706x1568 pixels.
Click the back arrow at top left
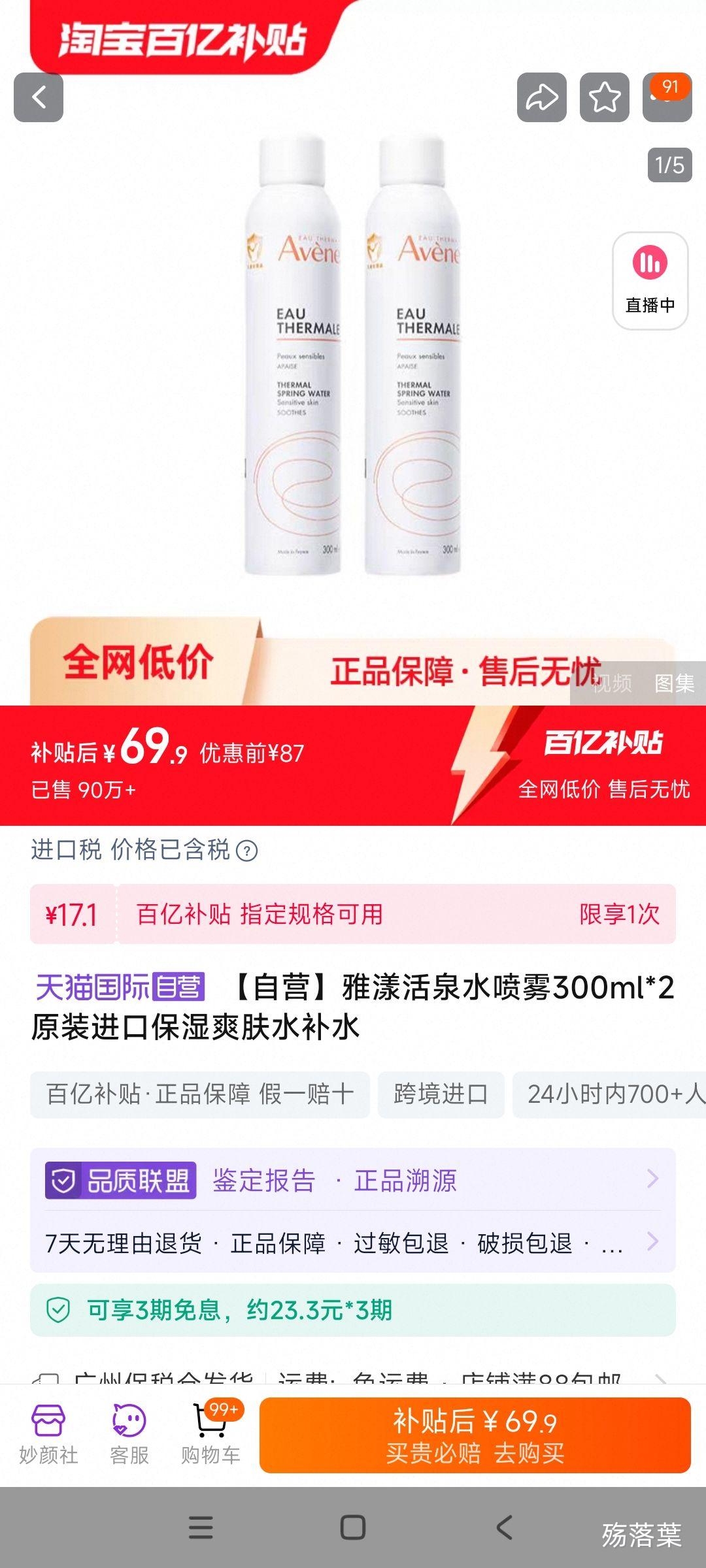[x=41, y=98]
